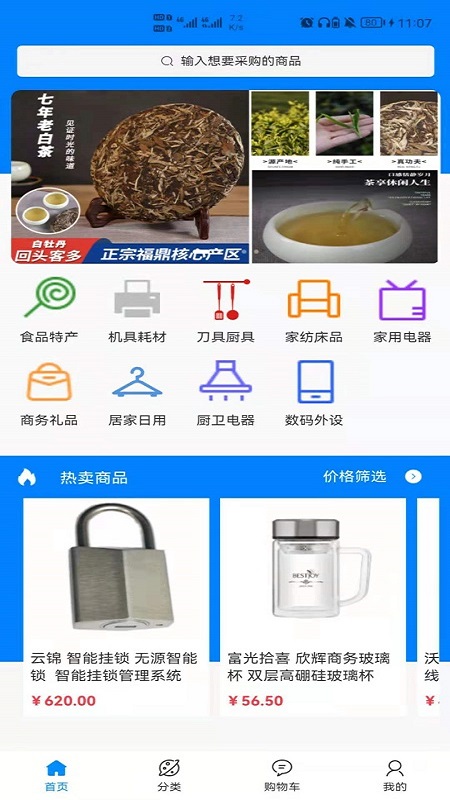
Task: Switch to the 分类 tab
Action: (x=169, y=776)
